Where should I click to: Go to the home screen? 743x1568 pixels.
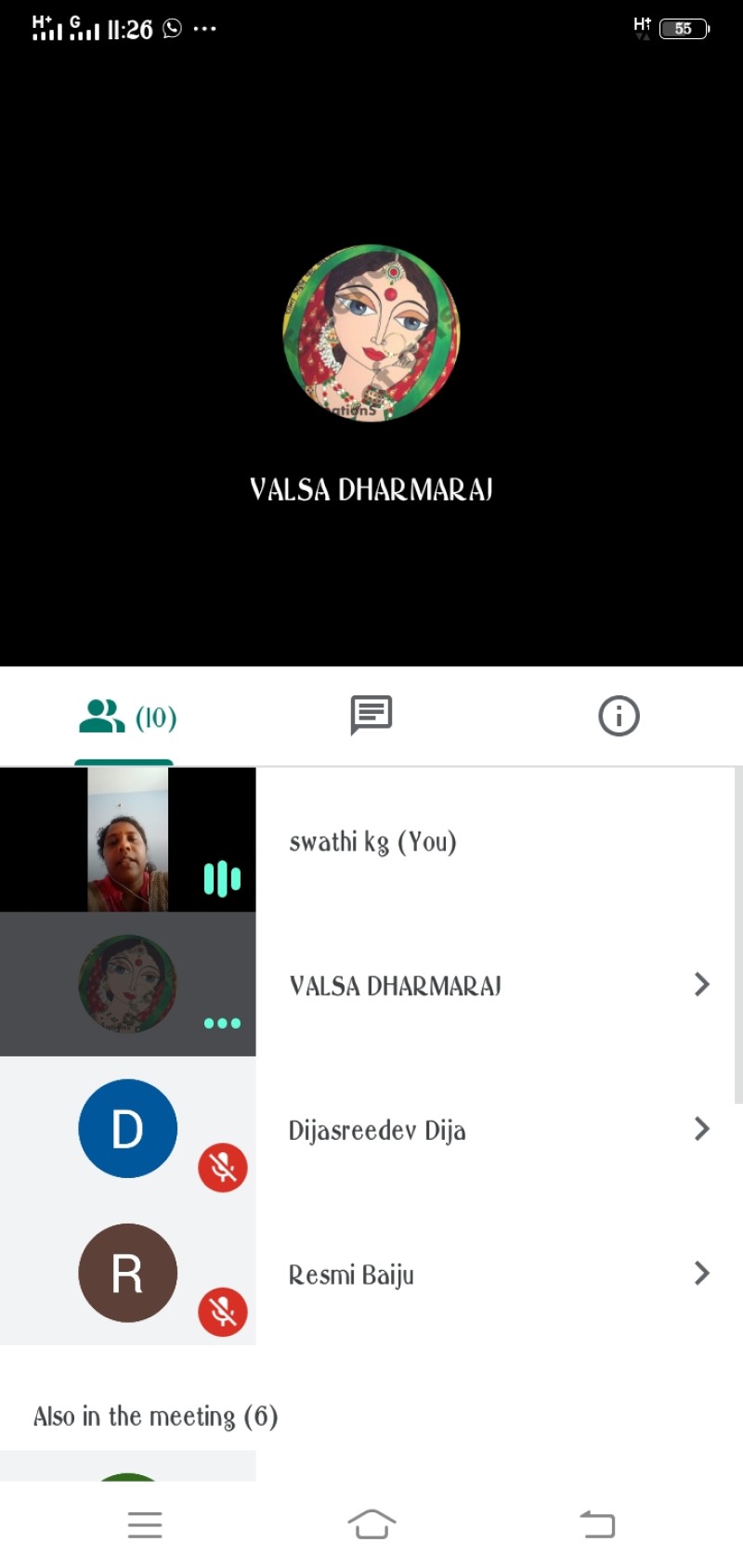click(371, 1524)
